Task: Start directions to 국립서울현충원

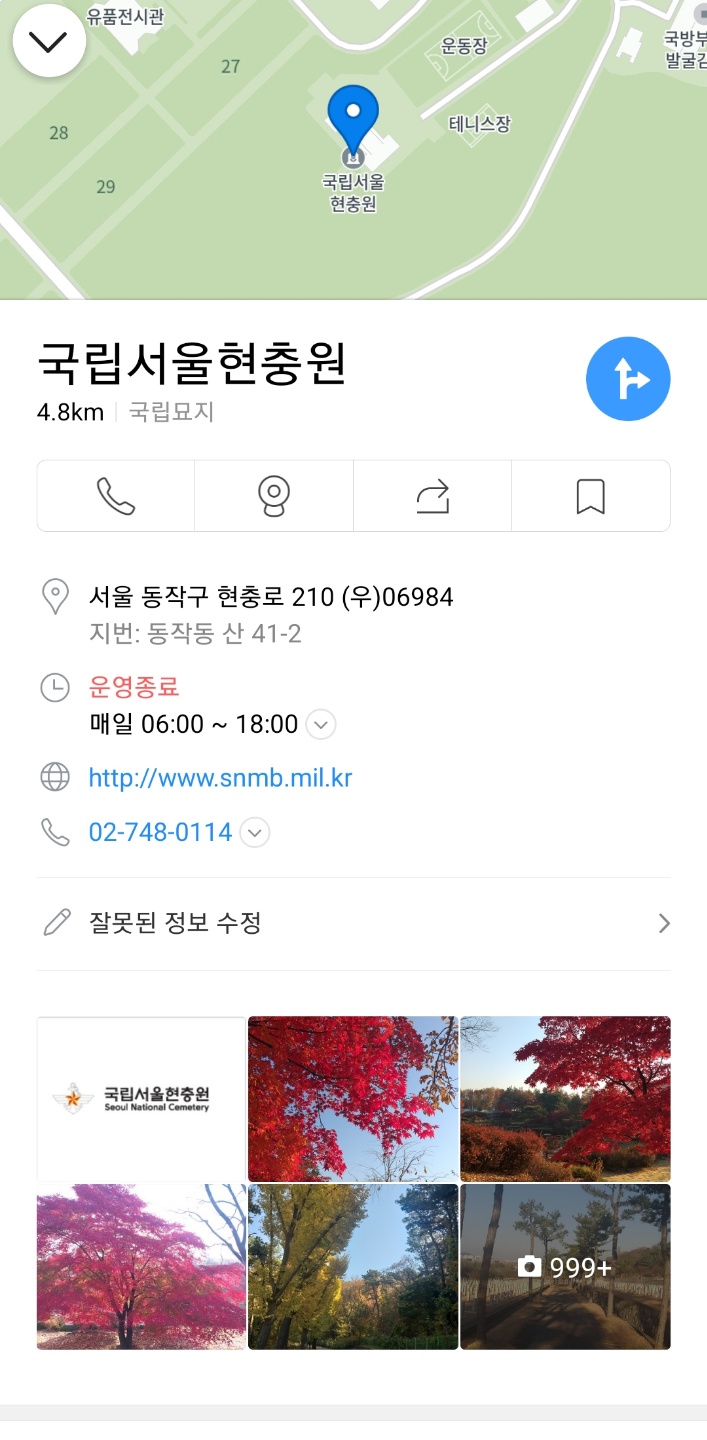Action: tap(628, 379)
